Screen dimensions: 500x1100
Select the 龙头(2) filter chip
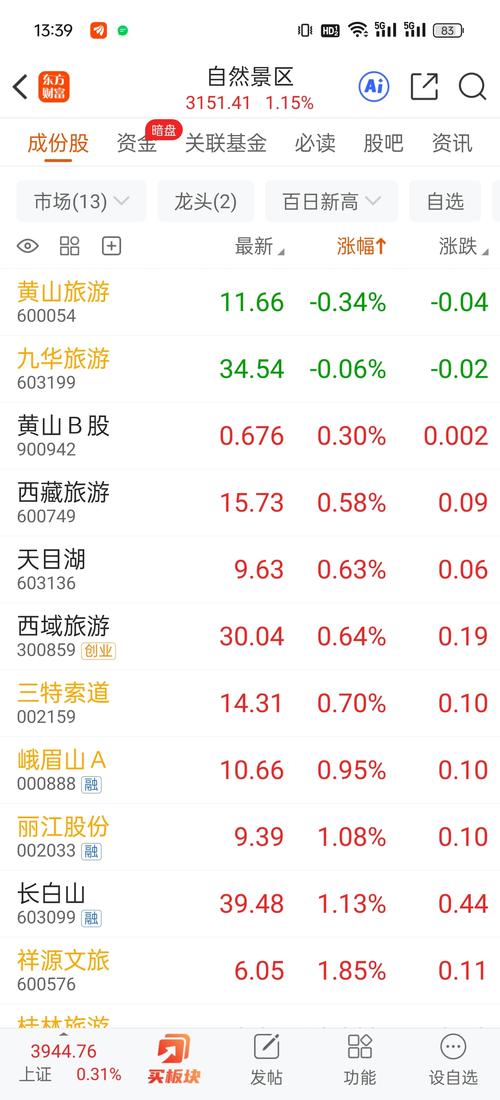pos(206,201)
